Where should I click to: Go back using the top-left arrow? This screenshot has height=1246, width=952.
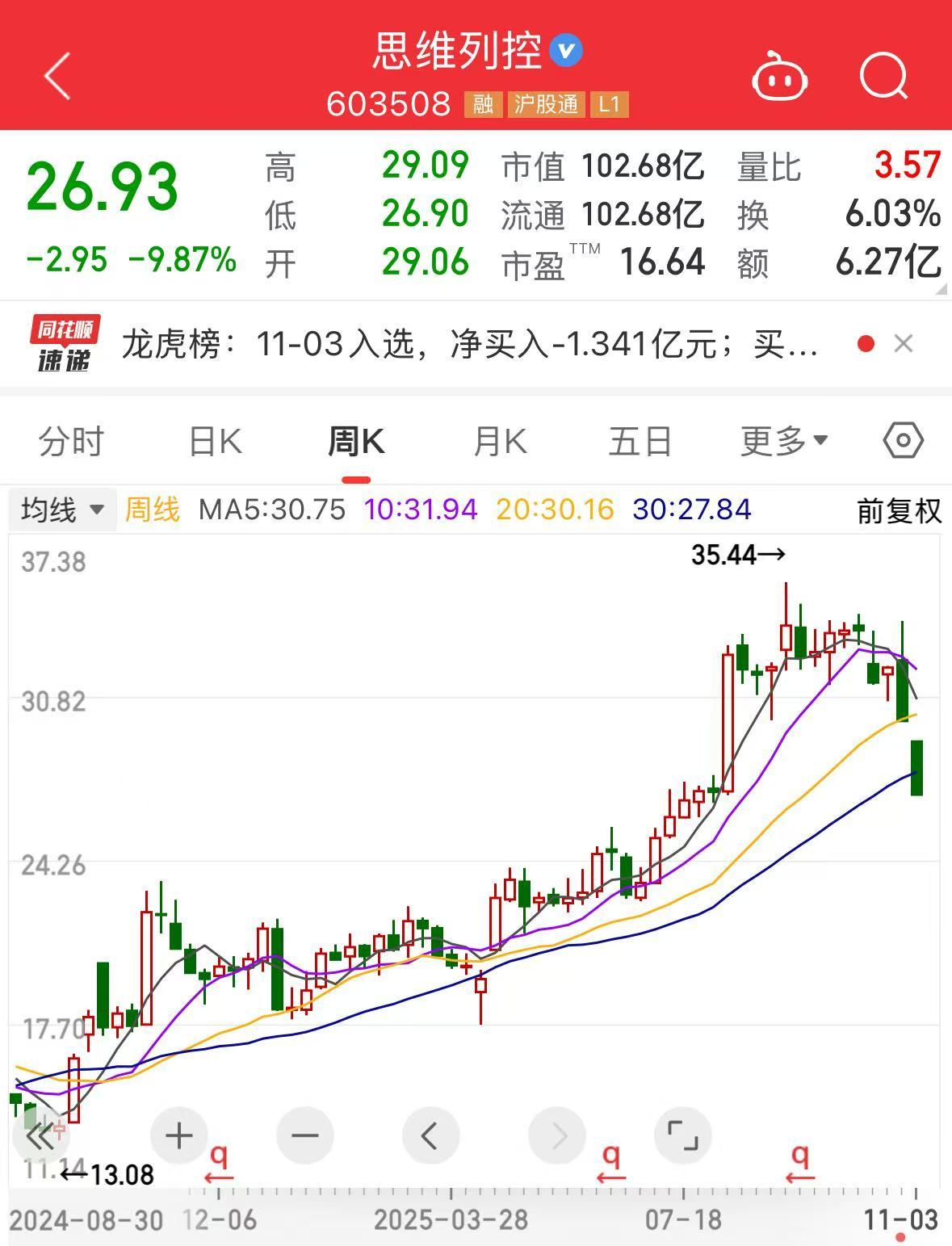(57, 77)
